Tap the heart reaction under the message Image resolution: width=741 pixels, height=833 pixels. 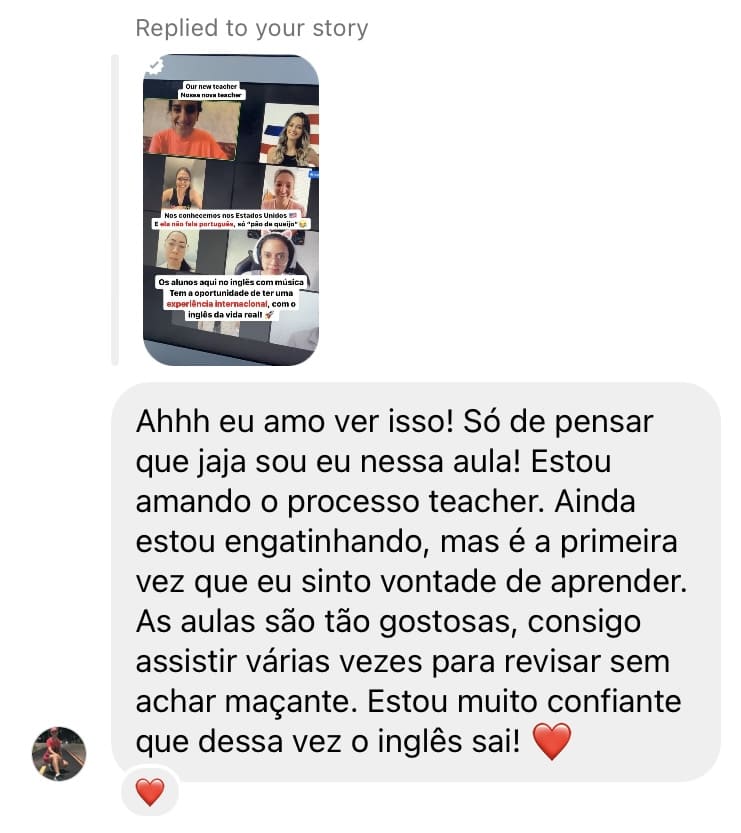(150, 792)
